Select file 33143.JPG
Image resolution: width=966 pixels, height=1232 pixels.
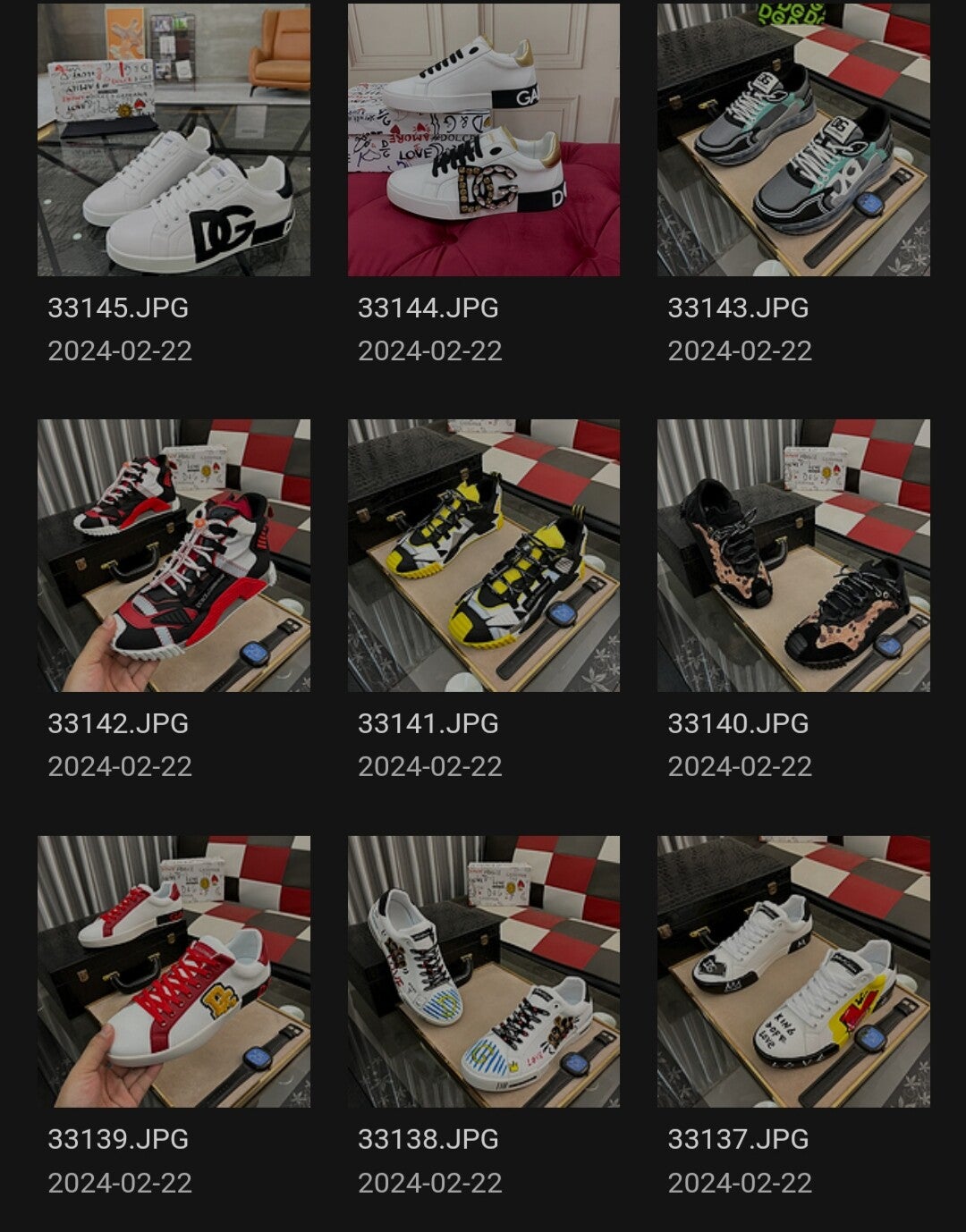pos(793,140)
